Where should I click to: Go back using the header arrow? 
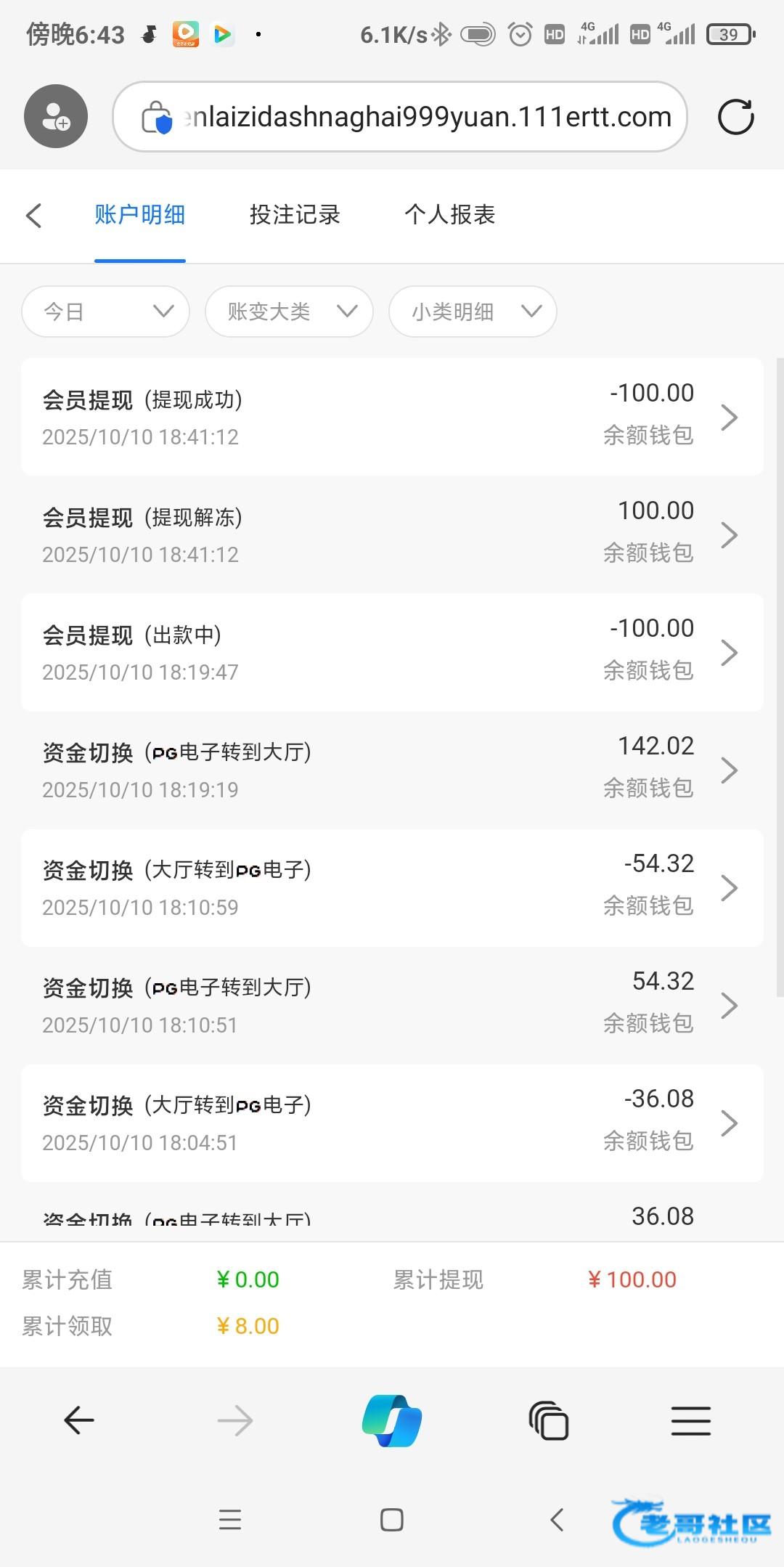point(33,216)
